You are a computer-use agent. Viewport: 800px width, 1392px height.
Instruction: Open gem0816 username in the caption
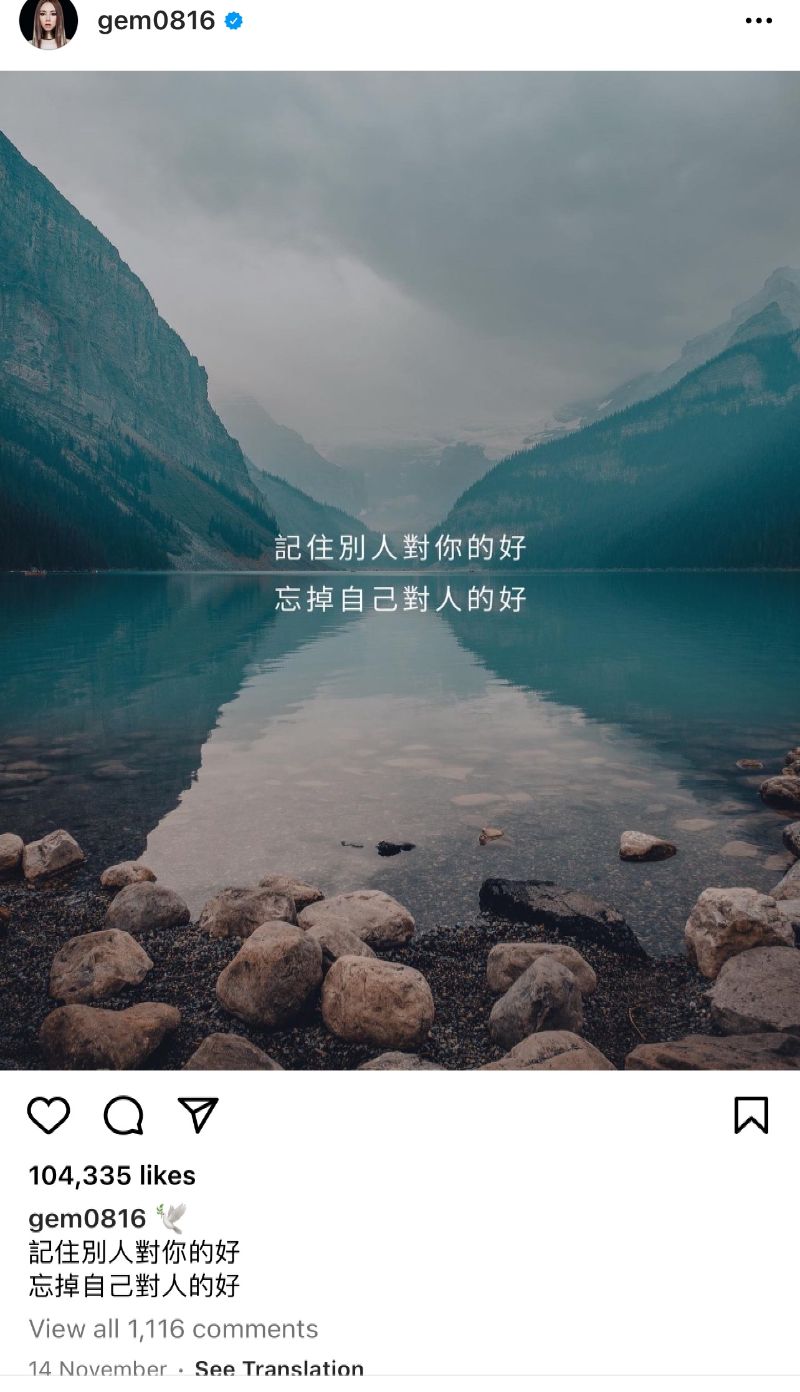click(87, 1219)
